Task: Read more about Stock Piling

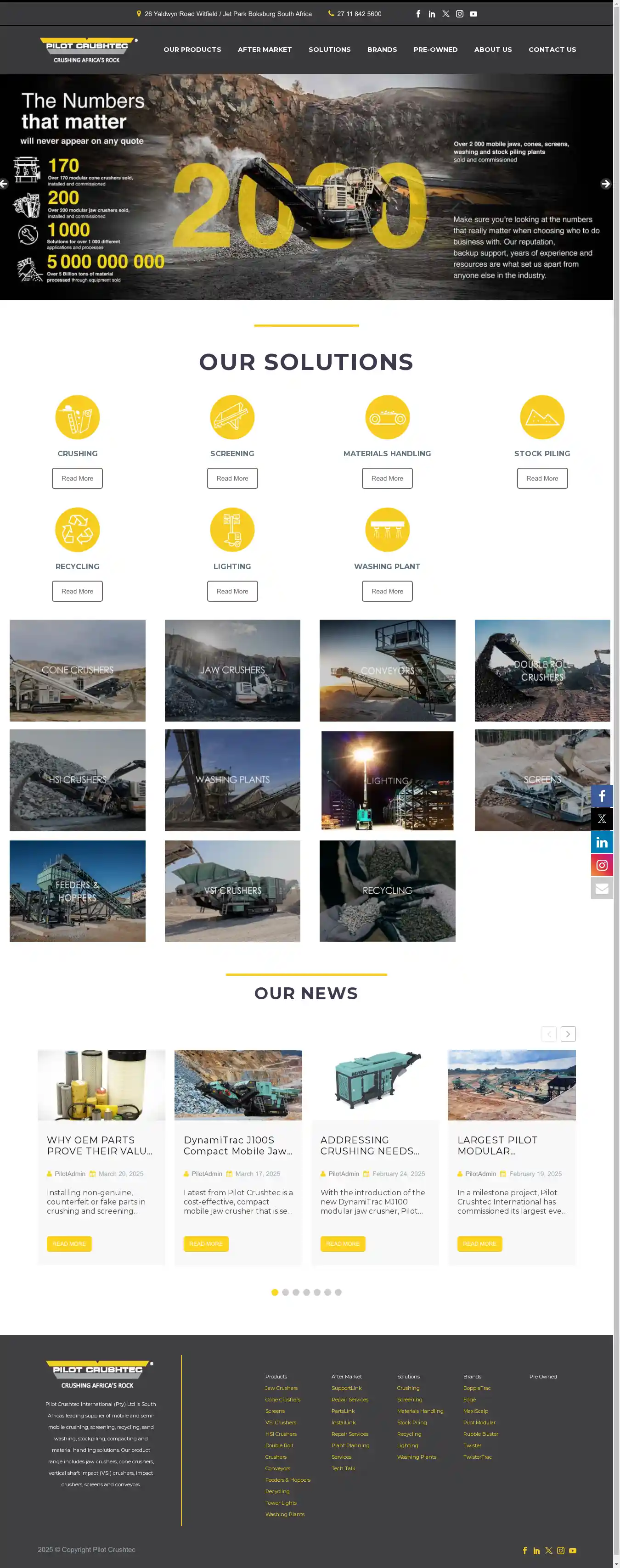Action: point(541,478)
